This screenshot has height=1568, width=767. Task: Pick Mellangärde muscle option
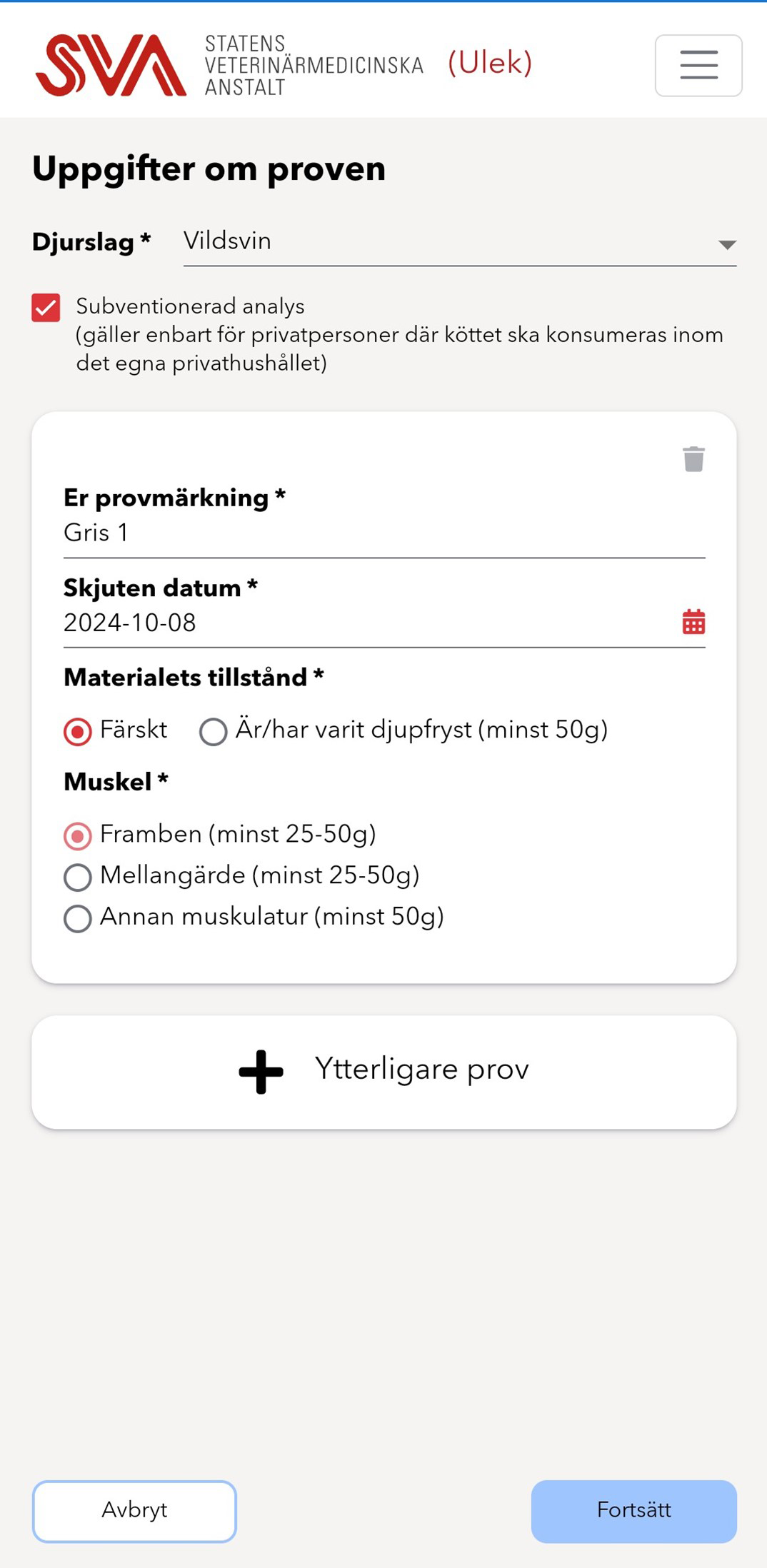tap(78, 878)
